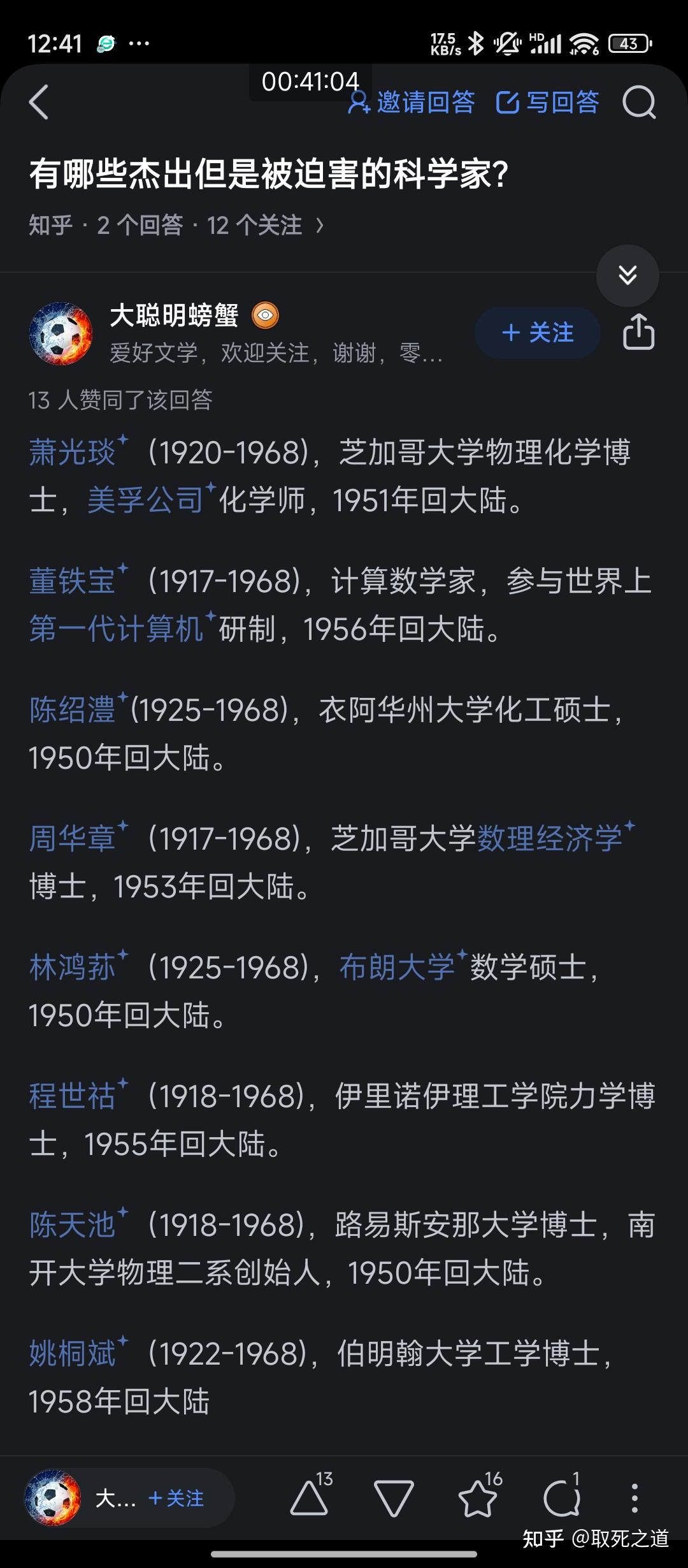Viewport: 688px width, 1568px height.
Task: Go back using the top-left arrow
Action: 39,102
